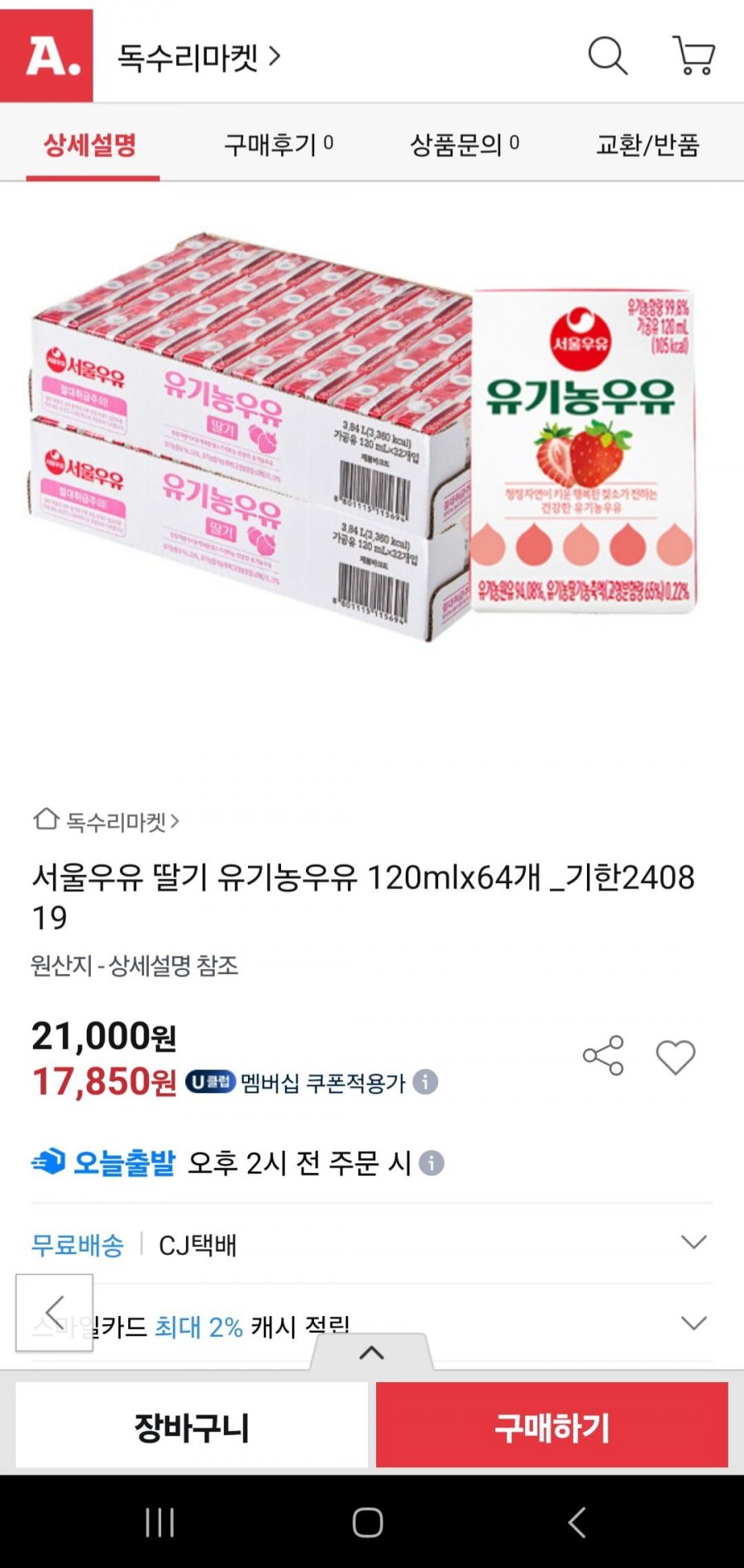
Task: Open 독수리마켓 link above the product title
Action: 107,821
